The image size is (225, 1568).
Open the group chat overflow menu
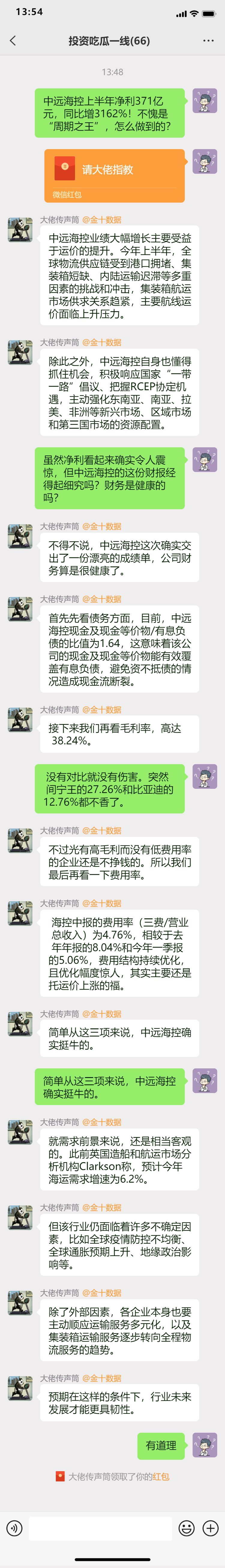pos(208,41)
